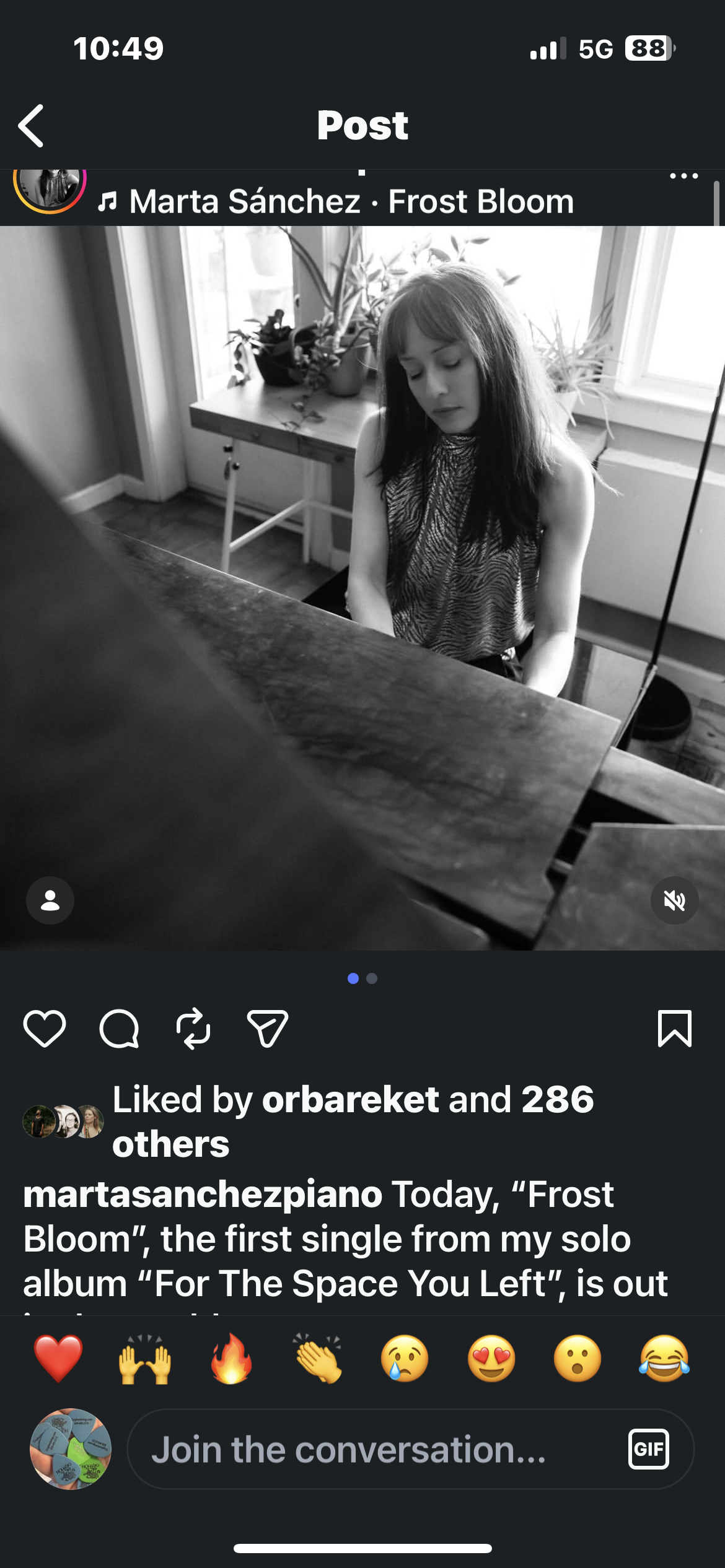The width and height of the screenshot is (725, 1568).
Task: Share the post via send icon
Action: (268, 1029)
